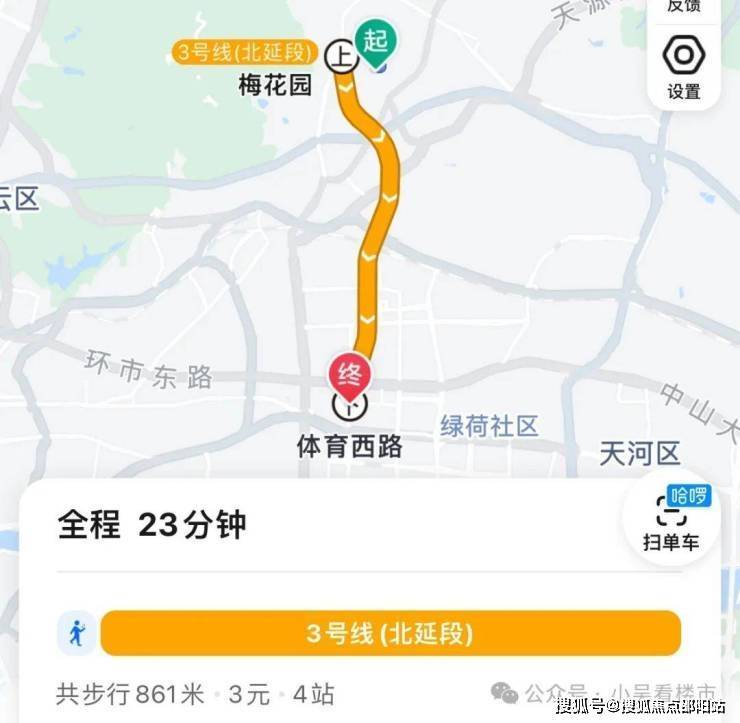The height and width of the screenshot is (723, 740).
Task: Select the green 起 start marker
Action: pos(375,44)
